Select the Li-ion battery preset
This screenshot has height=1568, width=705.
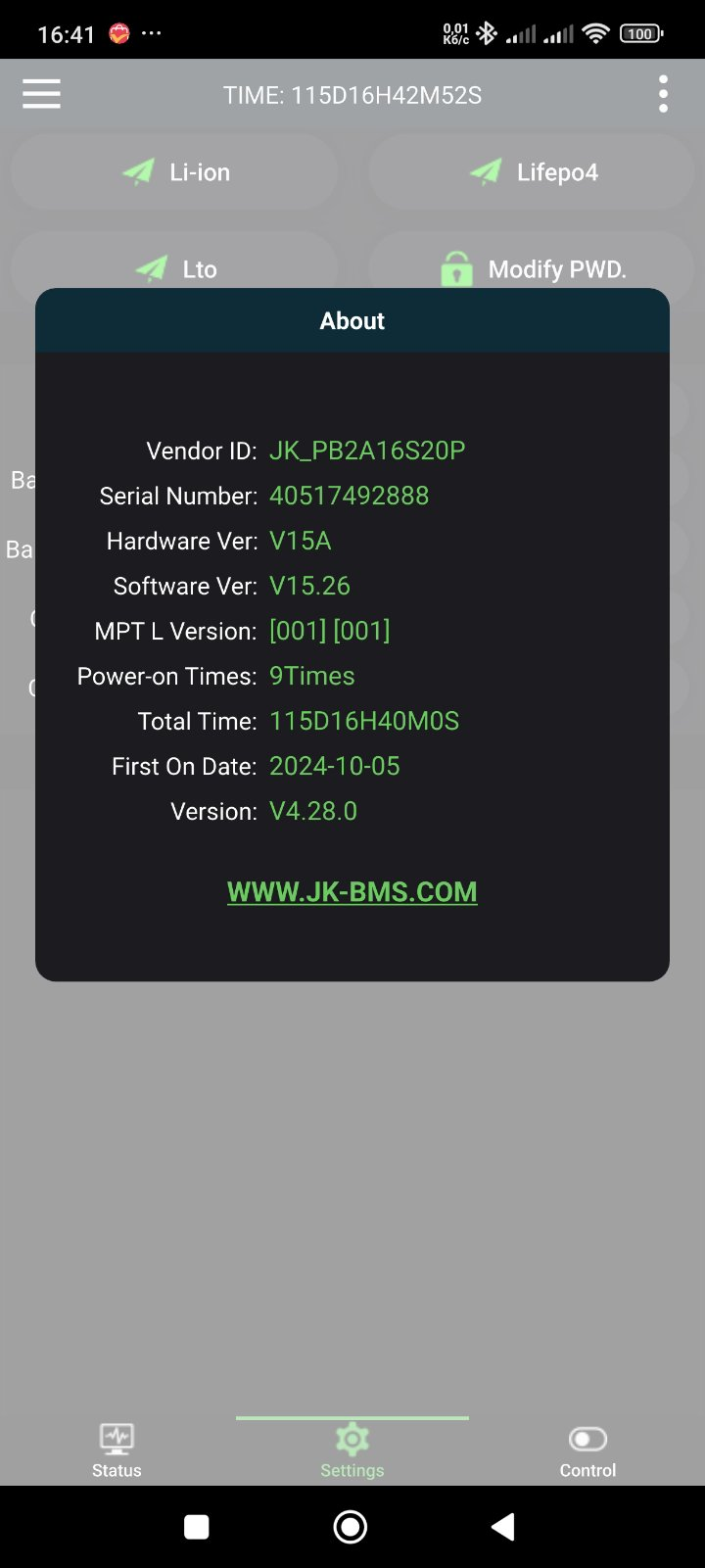[174, 172]
